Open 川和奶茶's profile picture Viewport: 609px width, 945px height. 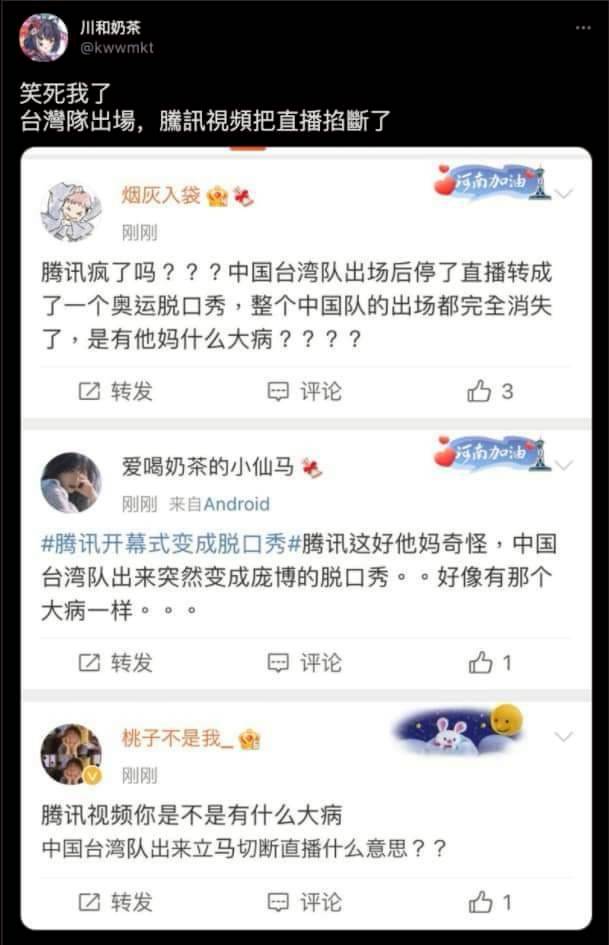tap(44, 38)
